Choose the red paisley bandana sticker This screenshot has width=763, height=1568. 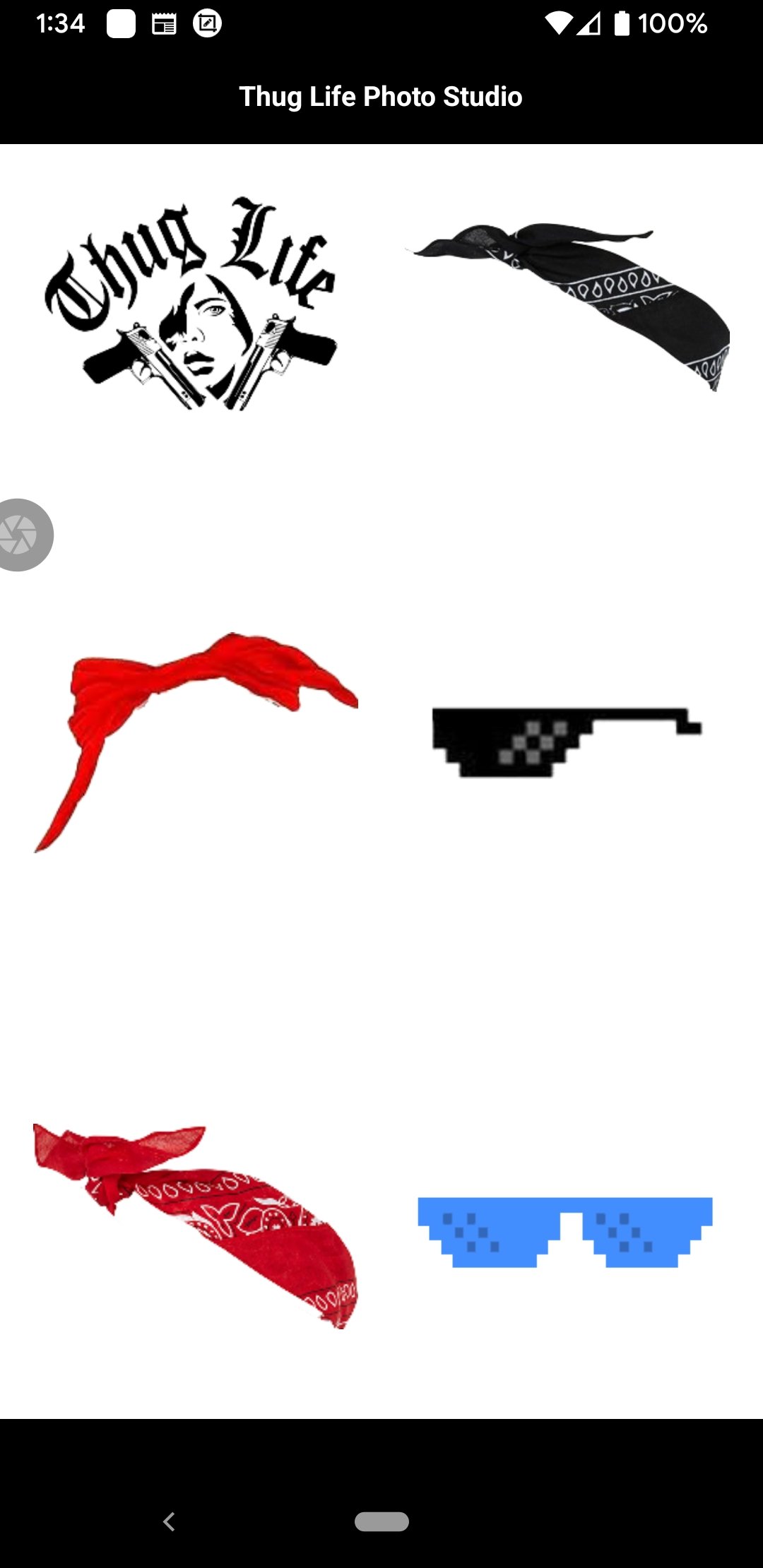196,1226
